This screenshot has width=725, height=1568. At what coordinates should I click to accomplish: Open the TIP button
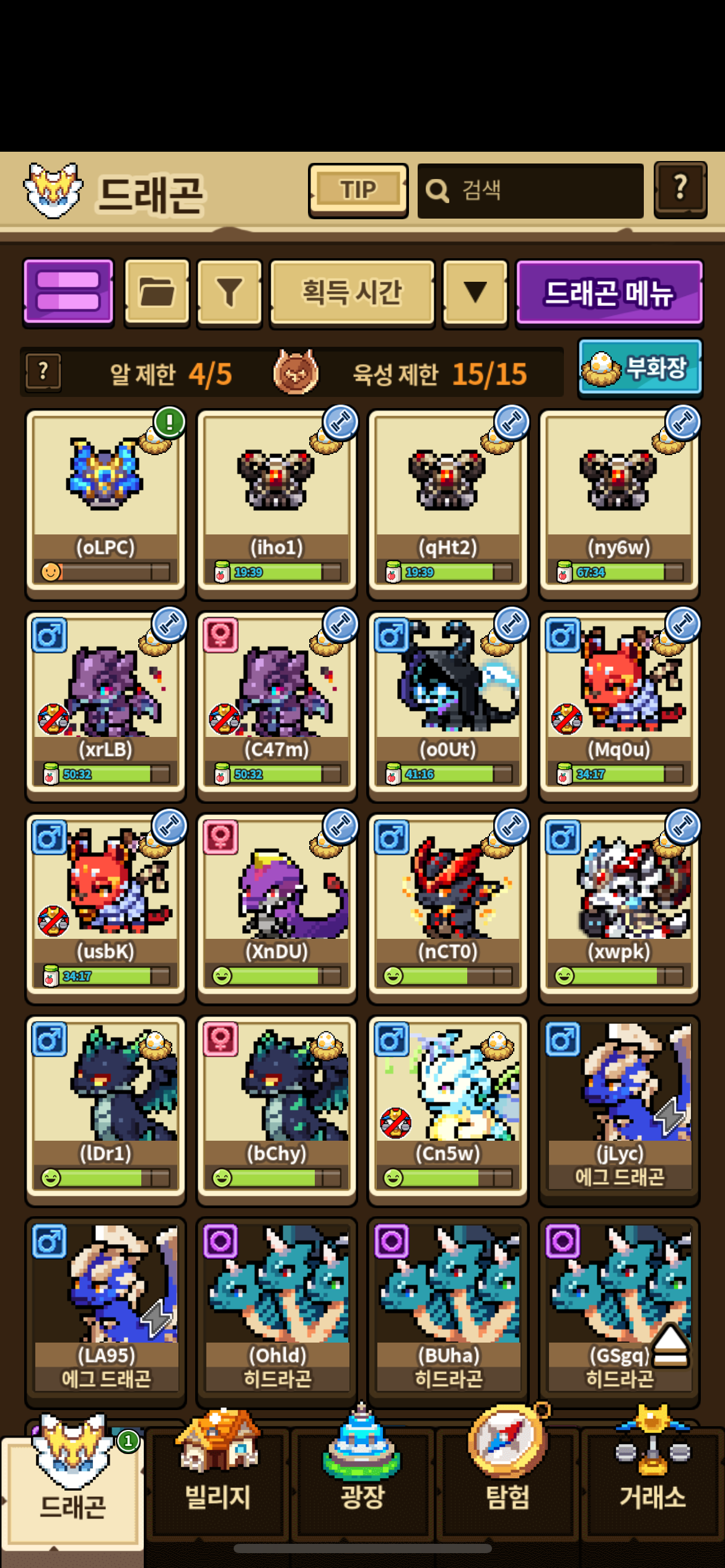(x=358, y=190)
